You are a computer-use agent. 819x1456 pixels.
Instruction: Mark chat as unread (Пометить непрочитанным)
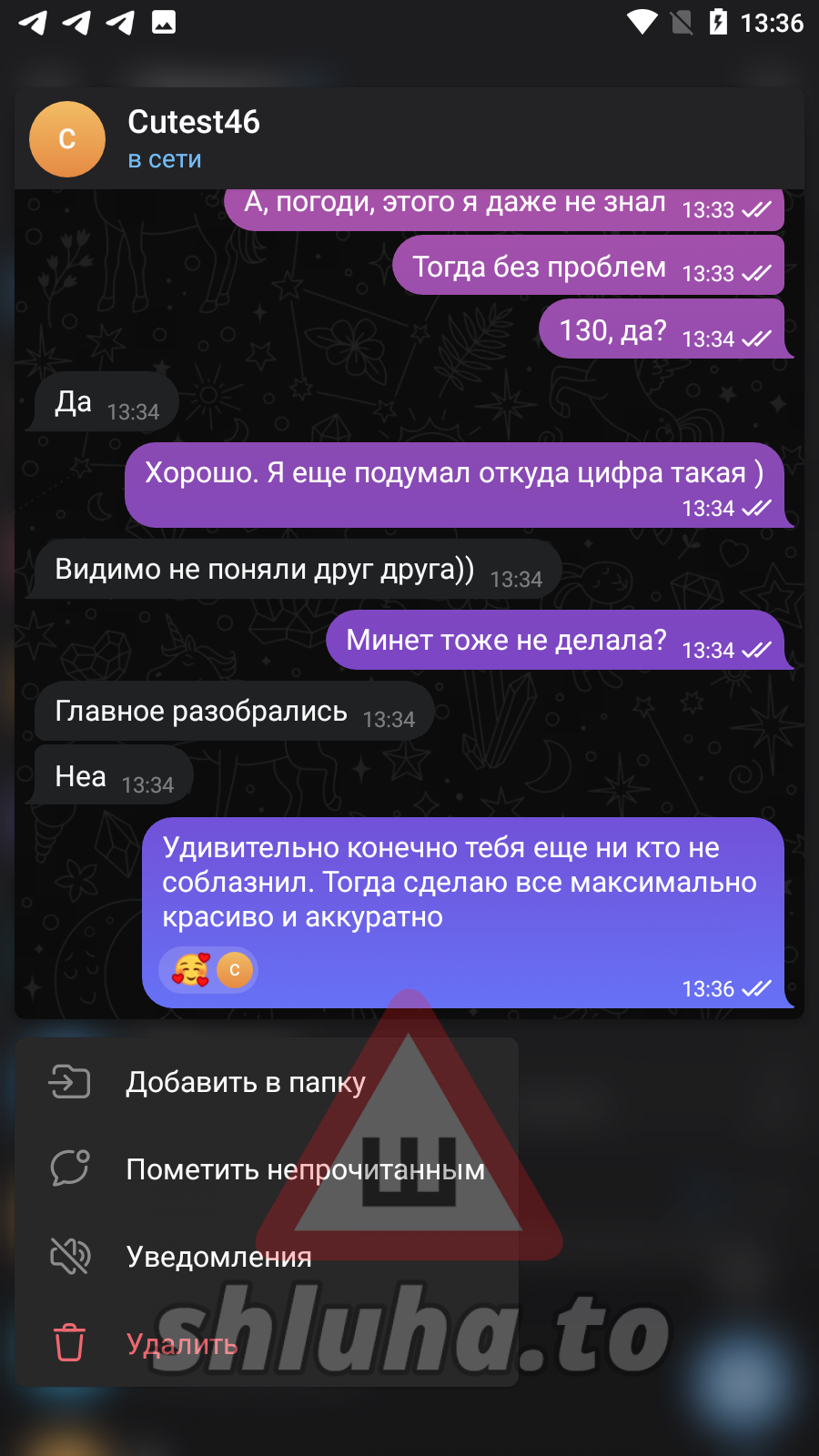coord(305,1169)
